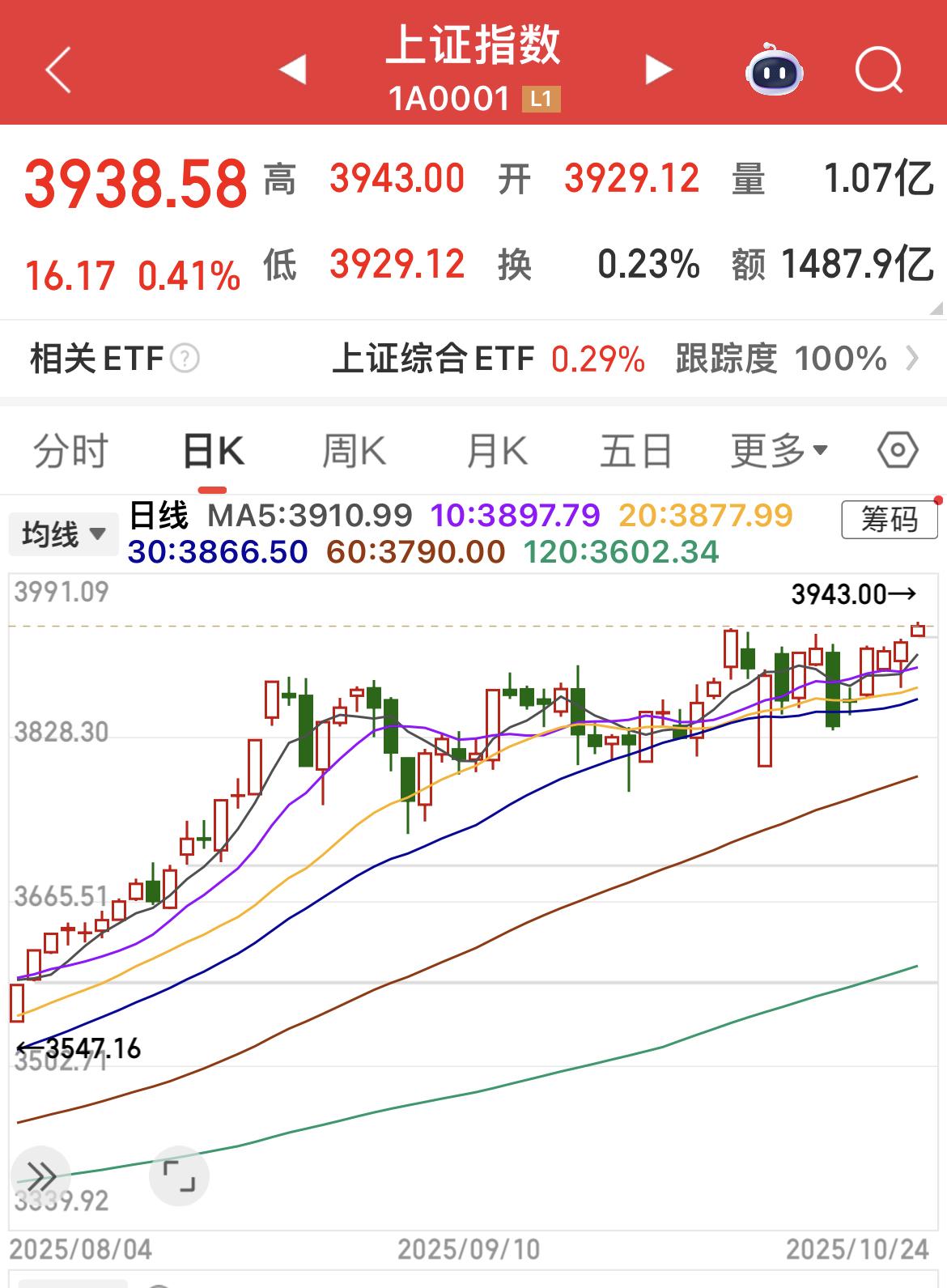Switch to the previous index with left triangle
Image resolution: width=947 pixels, height=1288 pixels.
[292, 70]
